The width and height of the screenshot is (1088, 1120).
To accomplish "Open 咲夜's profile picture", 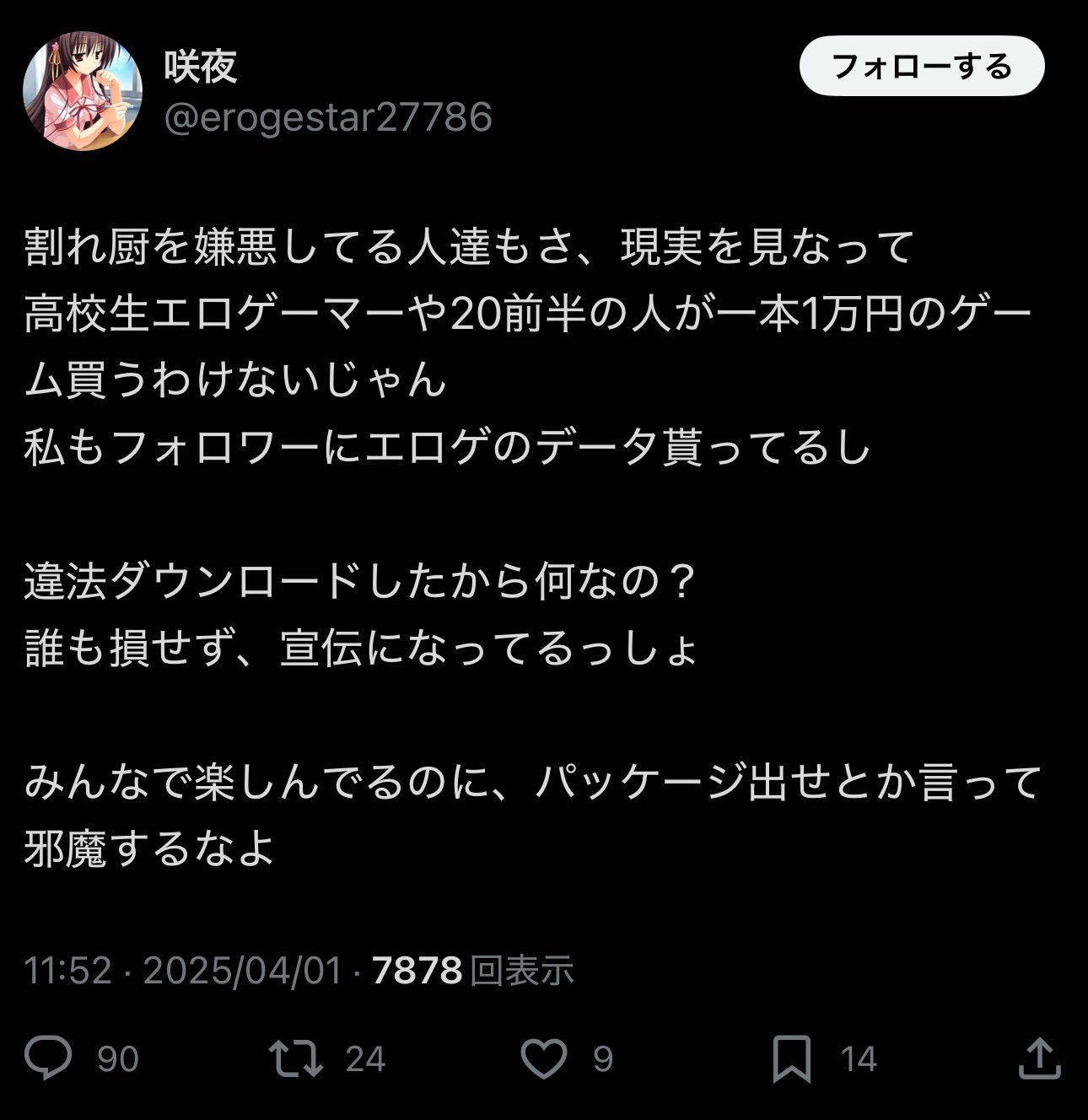I will [x=83, y=91].
